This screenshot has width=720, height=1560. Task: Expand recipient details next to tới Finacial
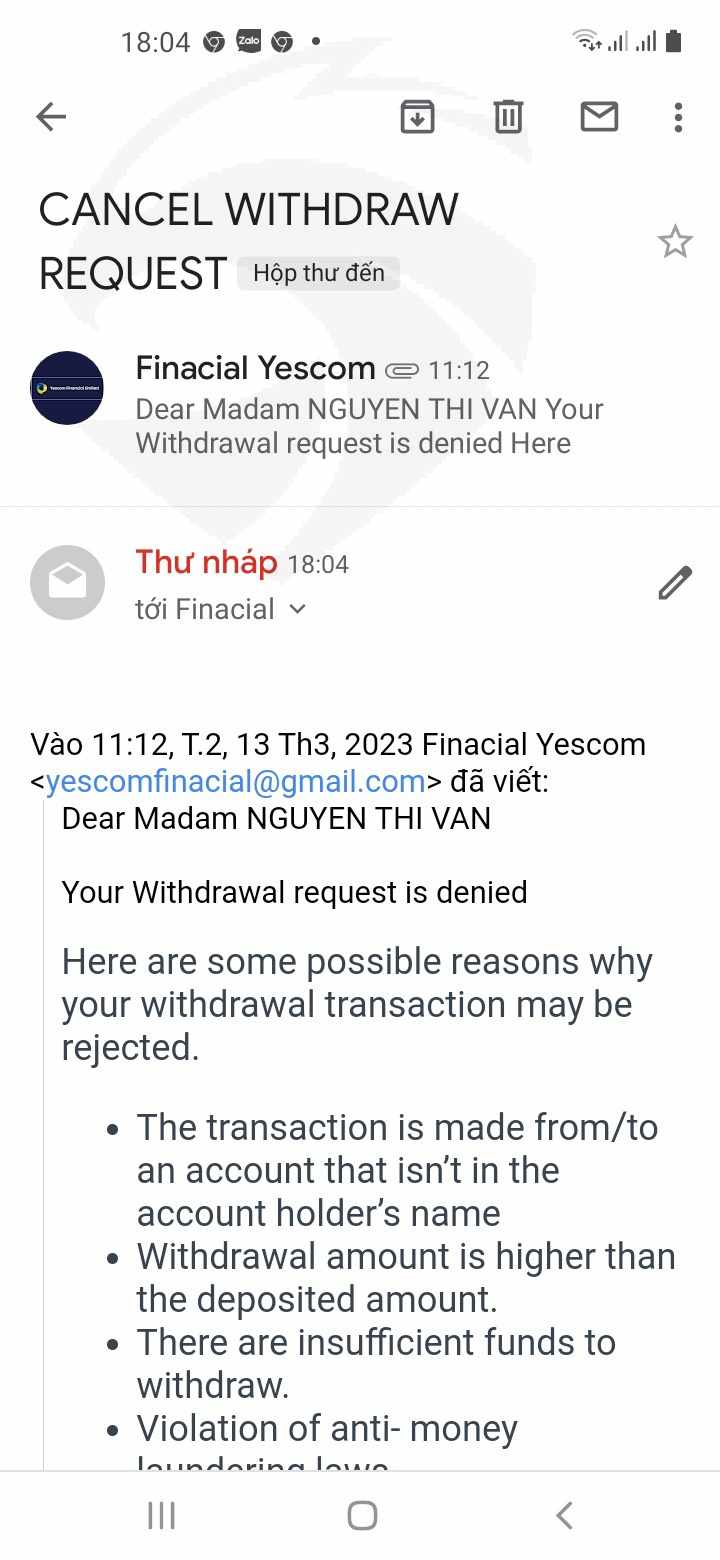297,609
